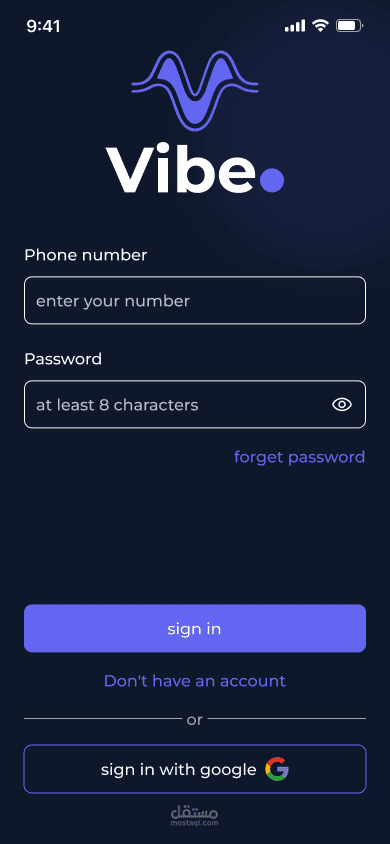Open the forget password link

pos(299,457)
